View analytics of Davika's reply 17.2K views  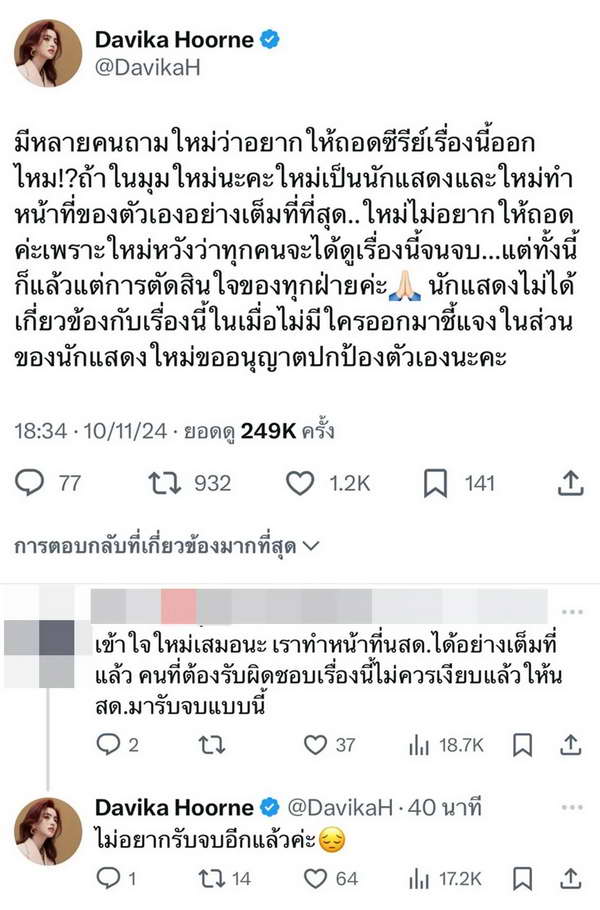420,877
